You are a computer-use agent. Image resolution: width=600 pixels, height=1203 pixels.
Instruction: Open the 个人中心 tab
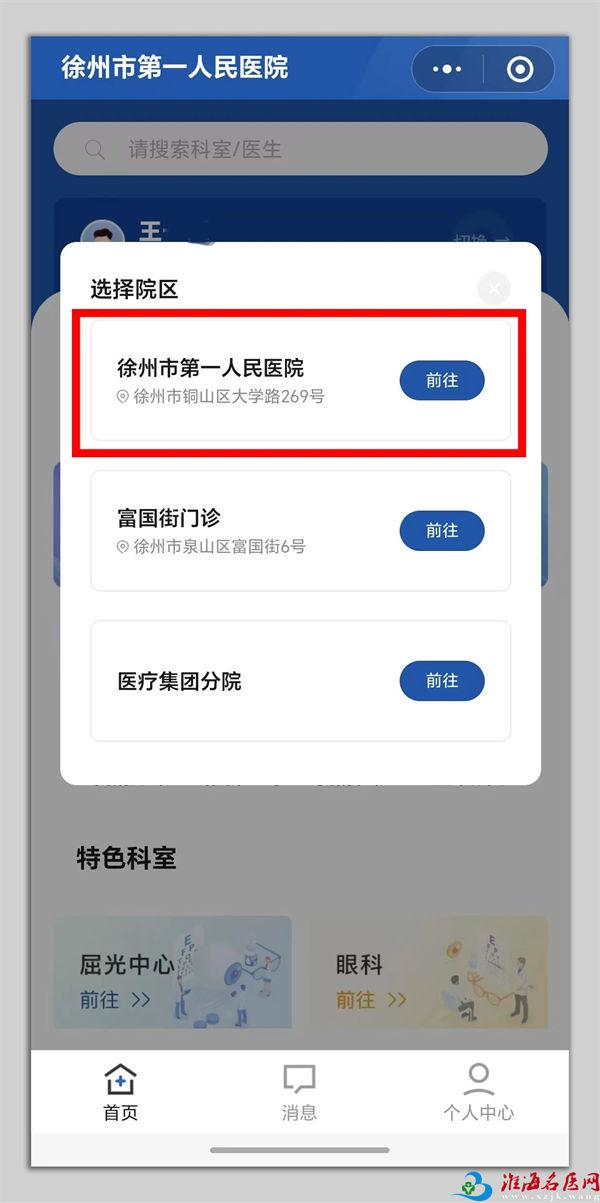(478, 1093)
